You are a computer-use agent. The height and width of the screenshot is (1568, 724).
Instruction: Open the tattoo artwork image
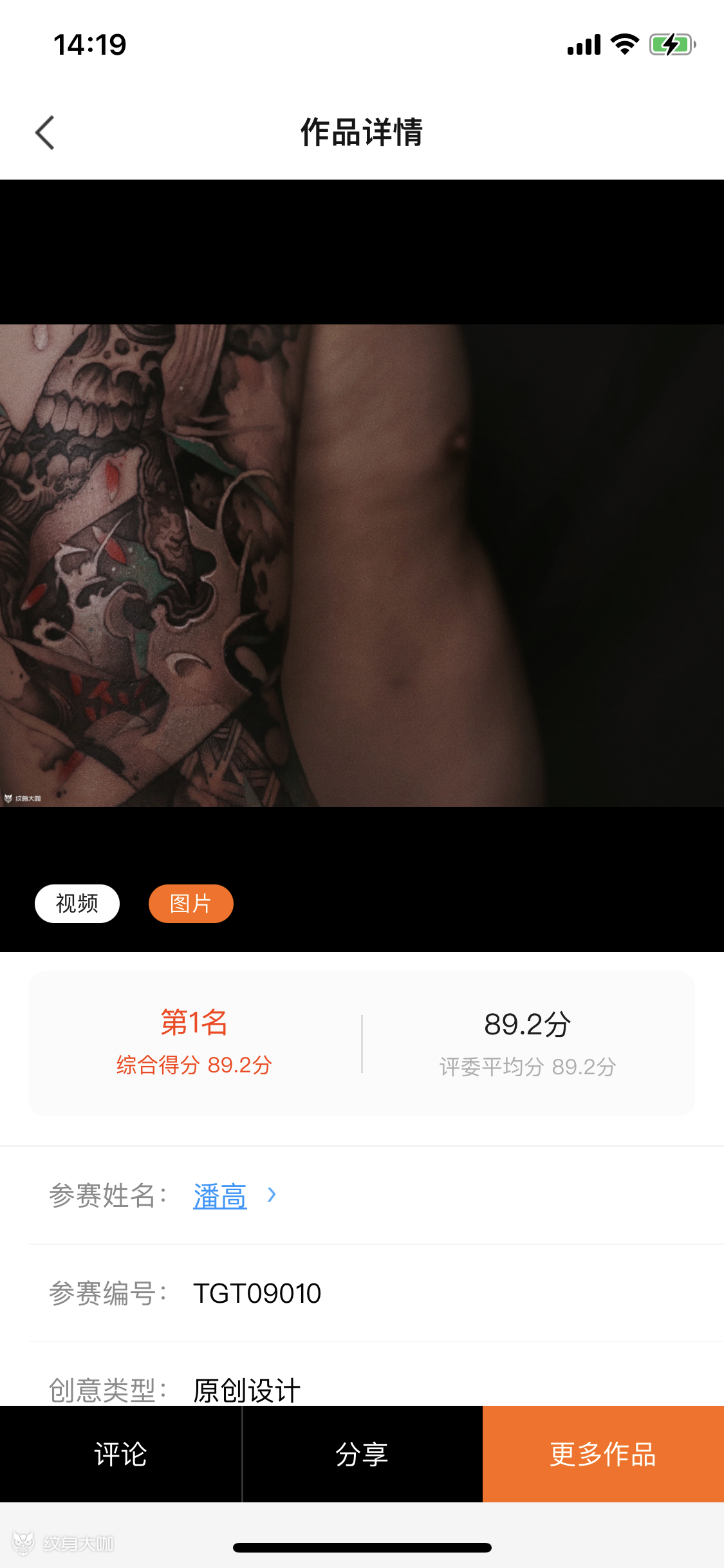tap(362, 565)
